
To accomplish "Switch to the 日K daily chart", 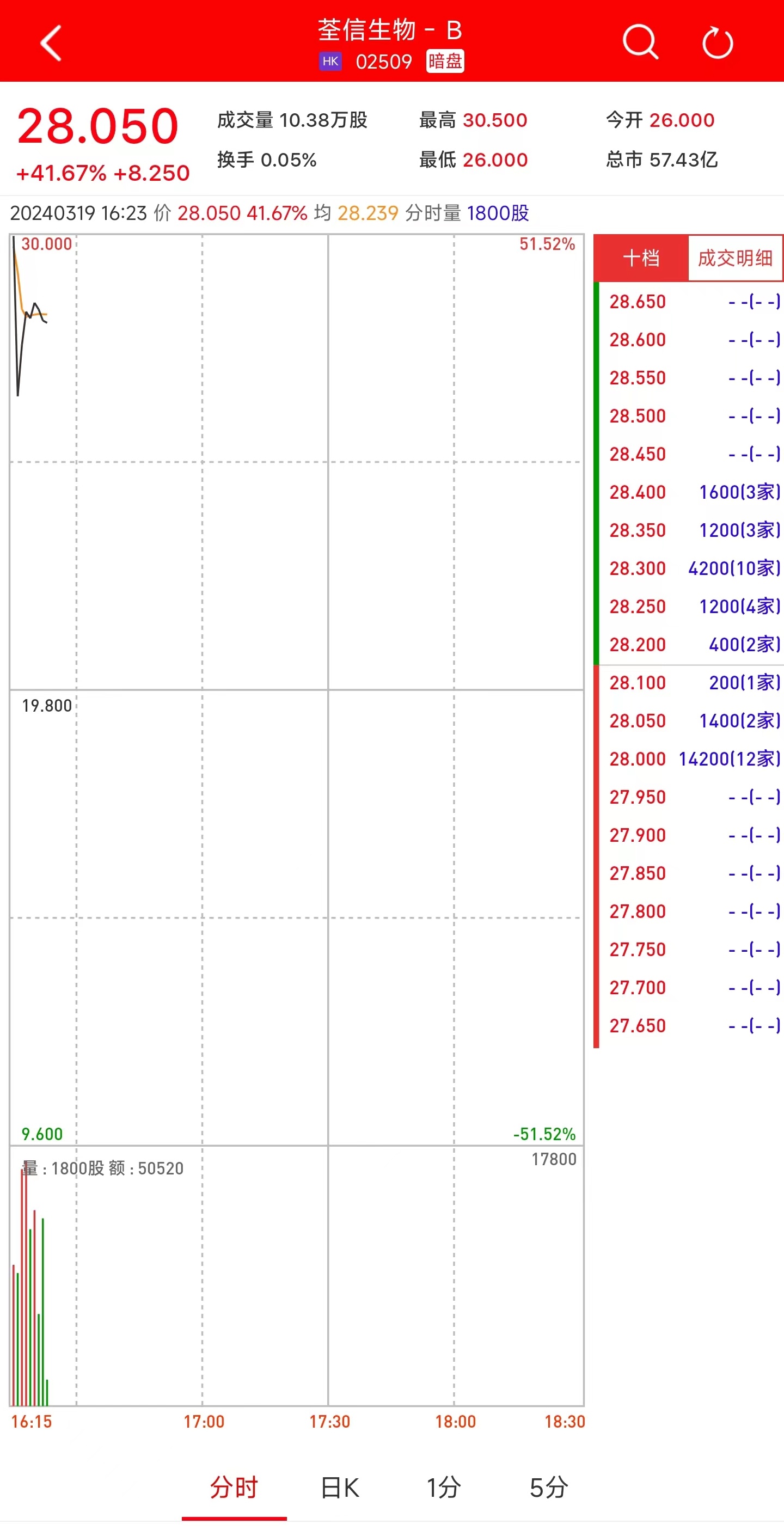I will (340, 1487).
